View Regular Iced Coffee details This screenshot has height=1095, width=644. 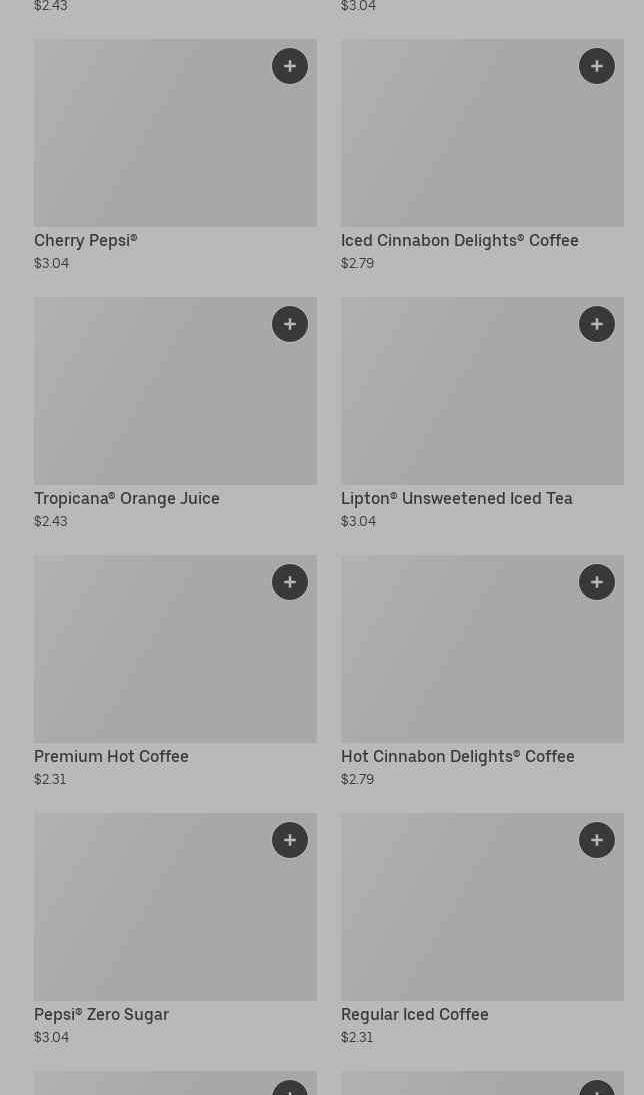click(x=460, y=920)
